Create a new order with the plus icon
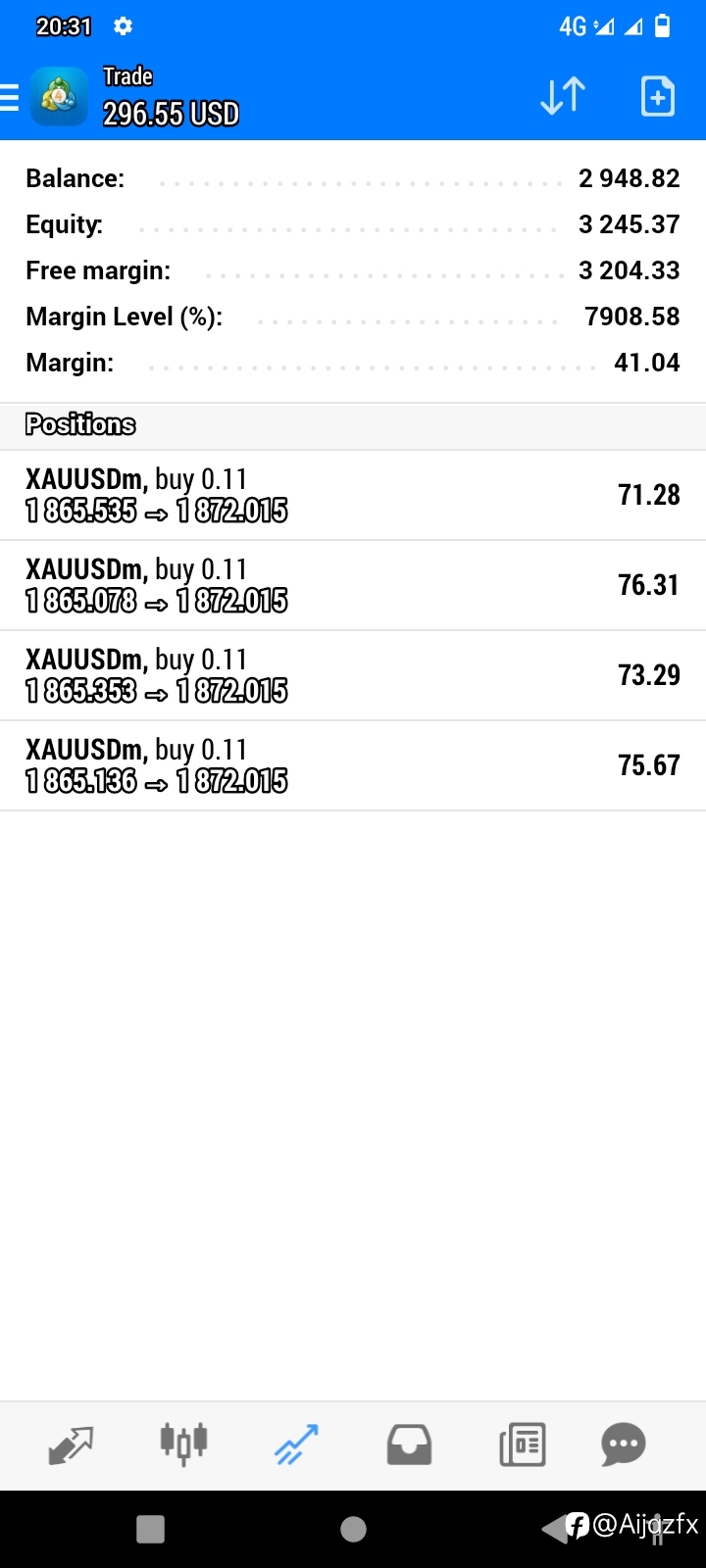This screenshot has height=1568, width=706. tap(657, 96)
